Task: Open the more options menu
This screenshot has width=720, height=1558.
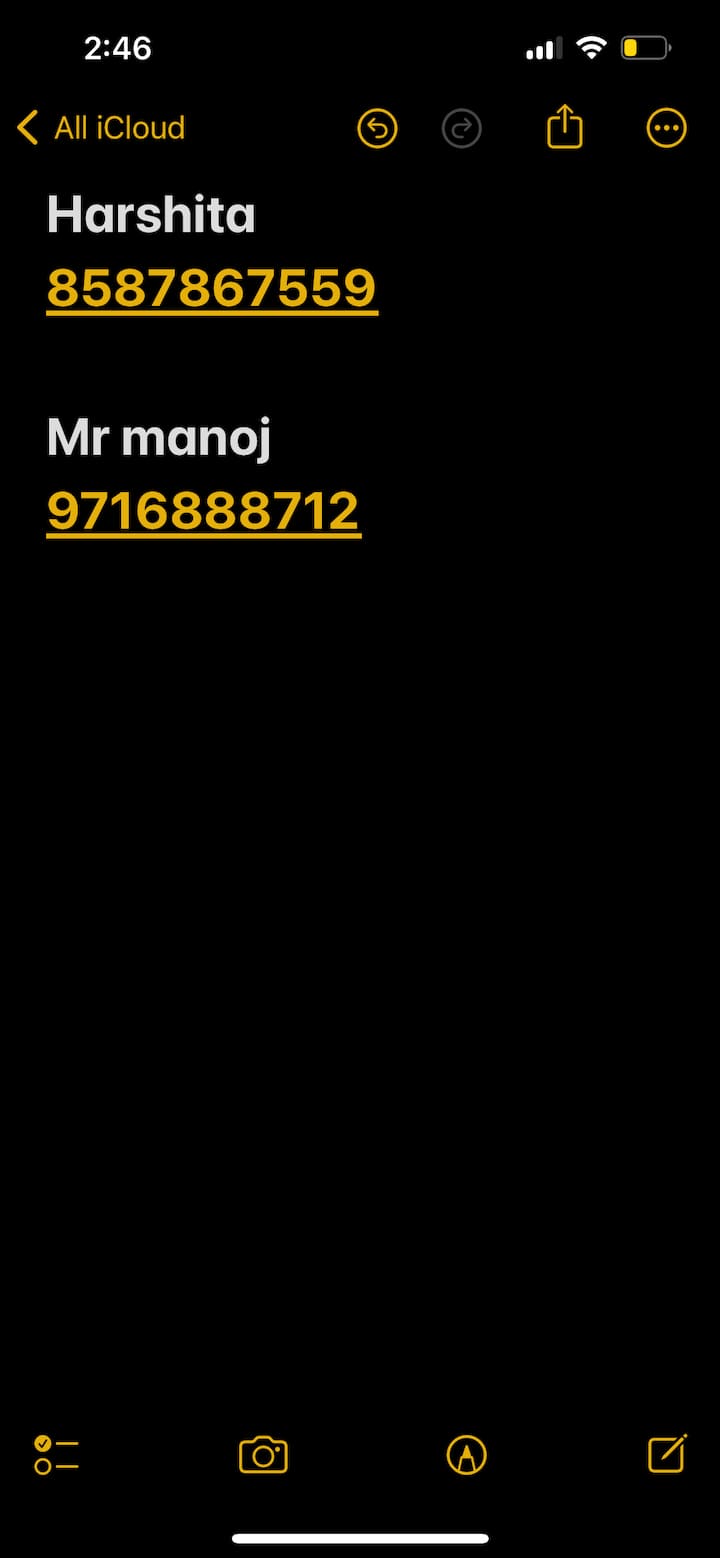Action: click(666, 128)
